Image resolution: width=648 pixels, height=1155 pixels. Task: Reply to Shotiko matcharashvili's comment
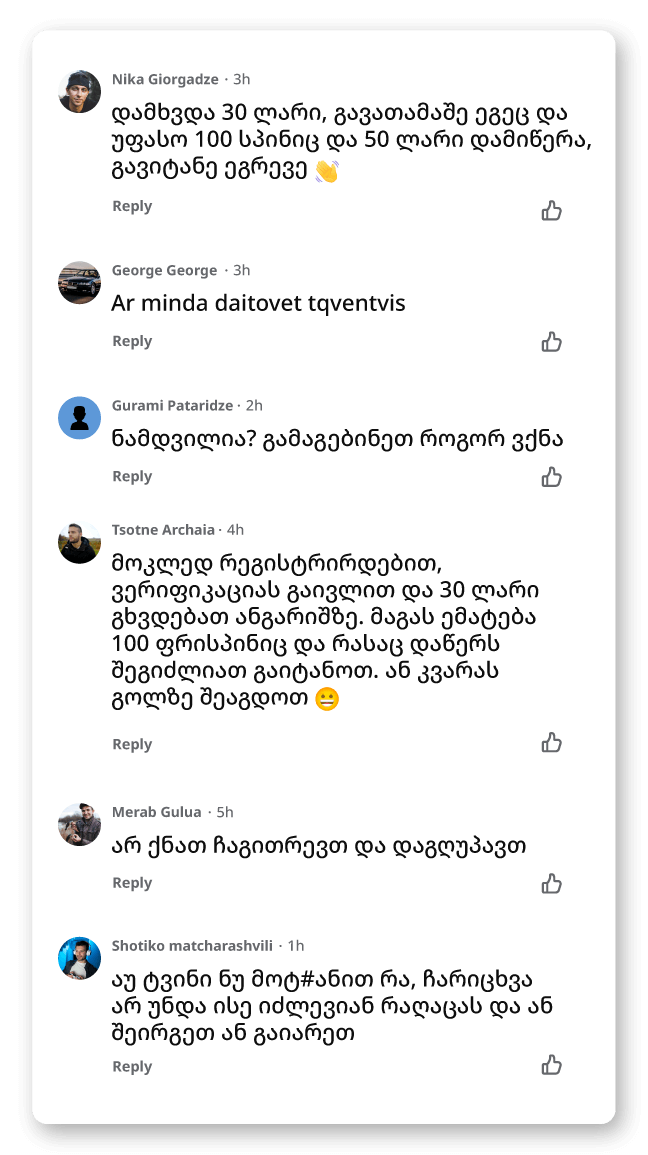(x=132, y=1067)
